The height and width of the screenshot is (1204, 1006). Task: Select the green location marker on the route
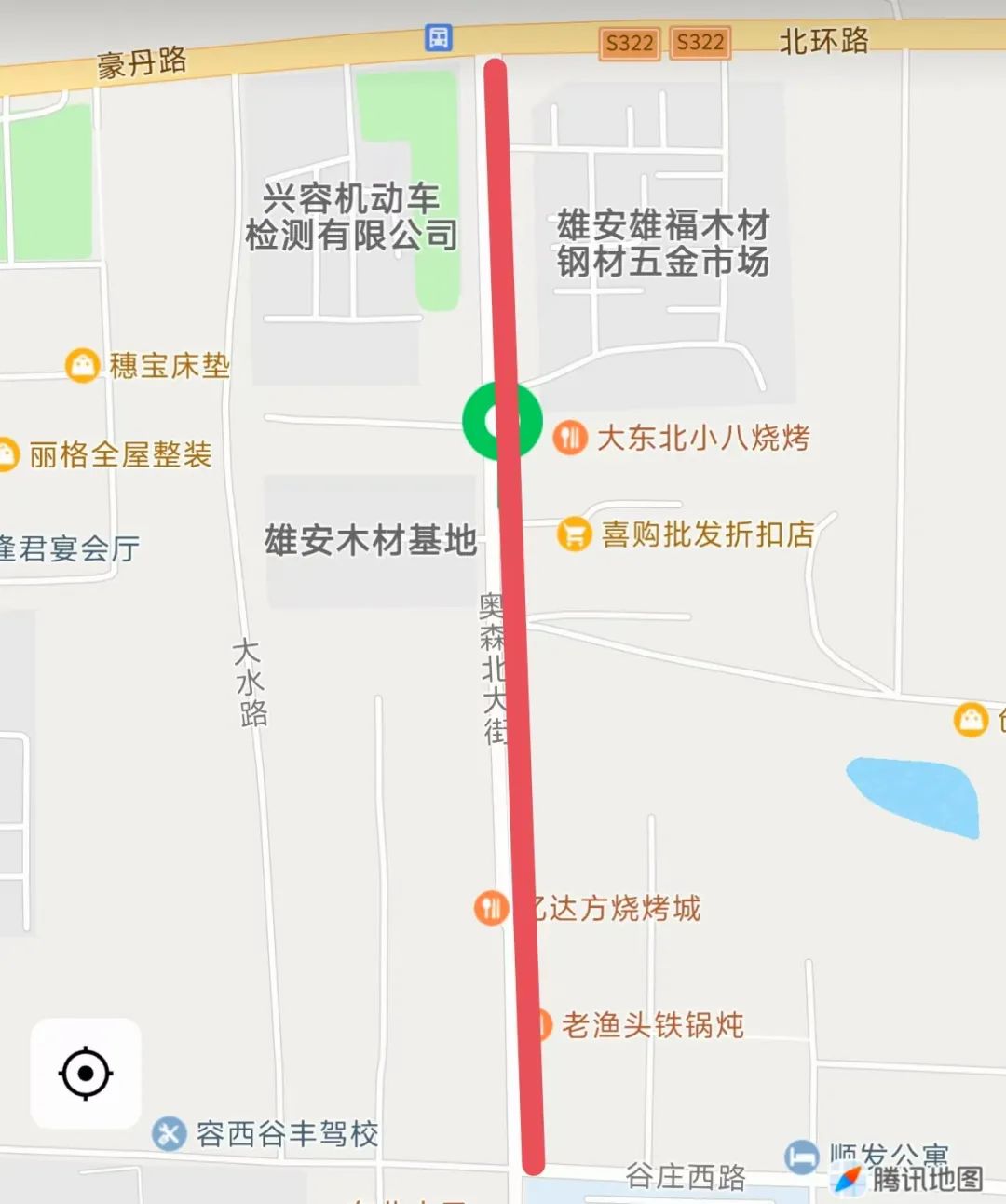pos(502,421)
